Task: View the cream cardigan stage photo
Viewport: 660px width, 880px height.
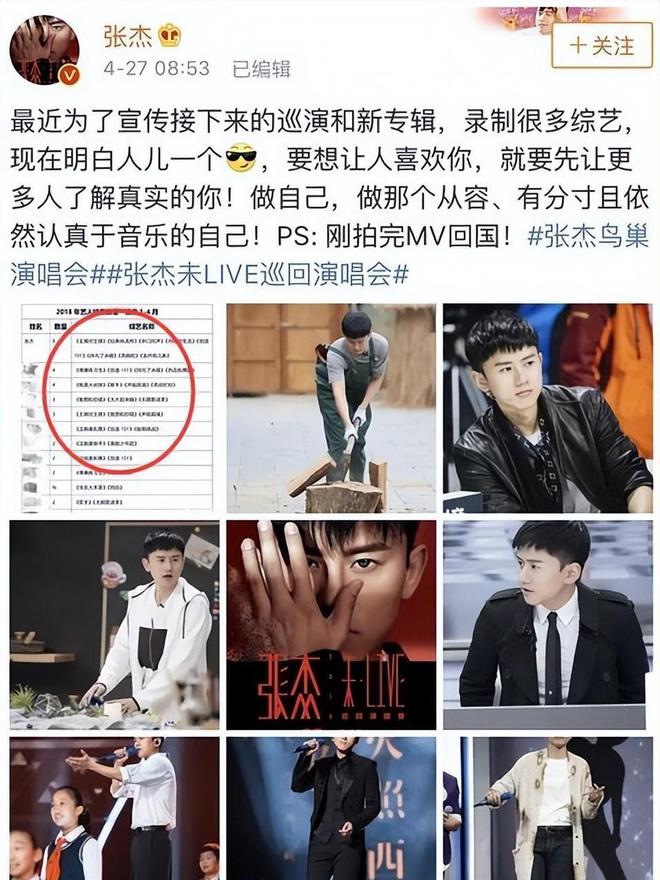Action: 547,808
